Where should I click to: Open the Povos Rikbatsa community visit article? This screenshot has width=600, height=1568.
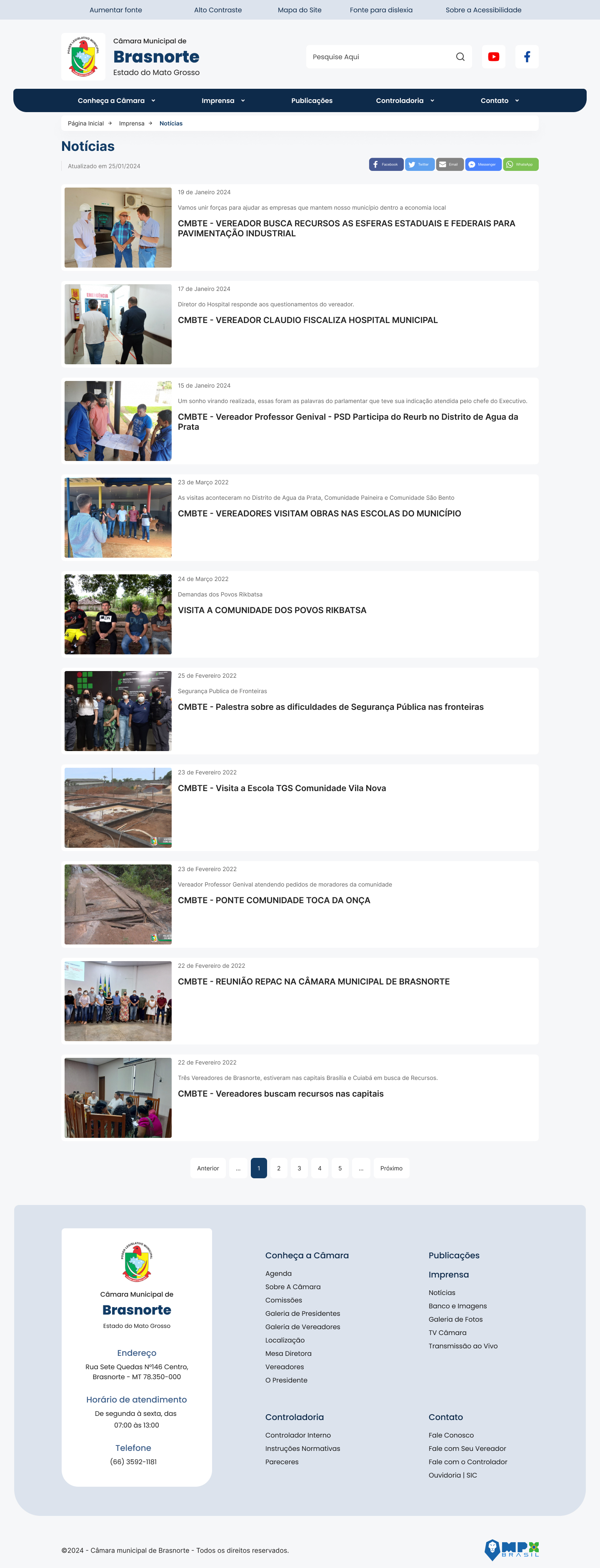click(x=272, y=610)
